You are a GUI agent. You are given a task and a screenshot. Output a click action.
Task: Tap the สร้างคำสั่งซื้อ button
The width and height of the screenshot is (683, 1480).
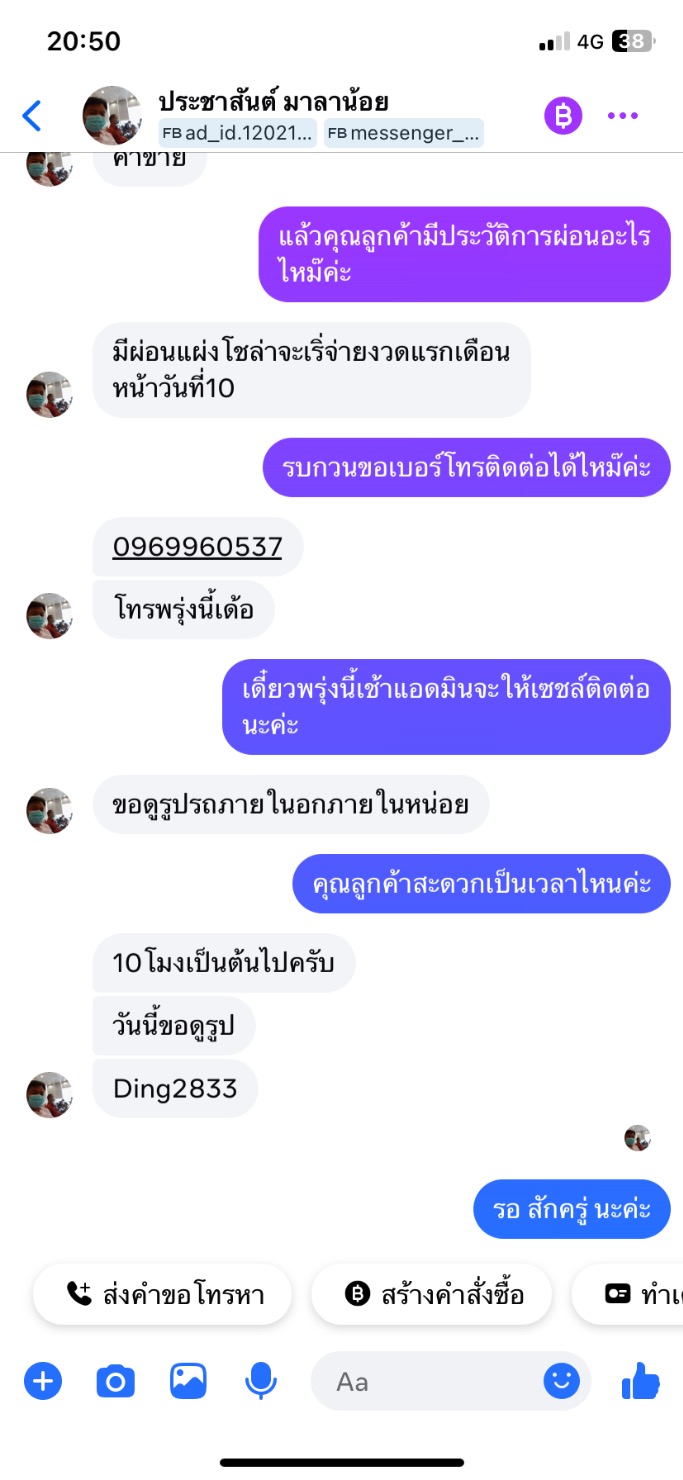[x=432, y=1295]
